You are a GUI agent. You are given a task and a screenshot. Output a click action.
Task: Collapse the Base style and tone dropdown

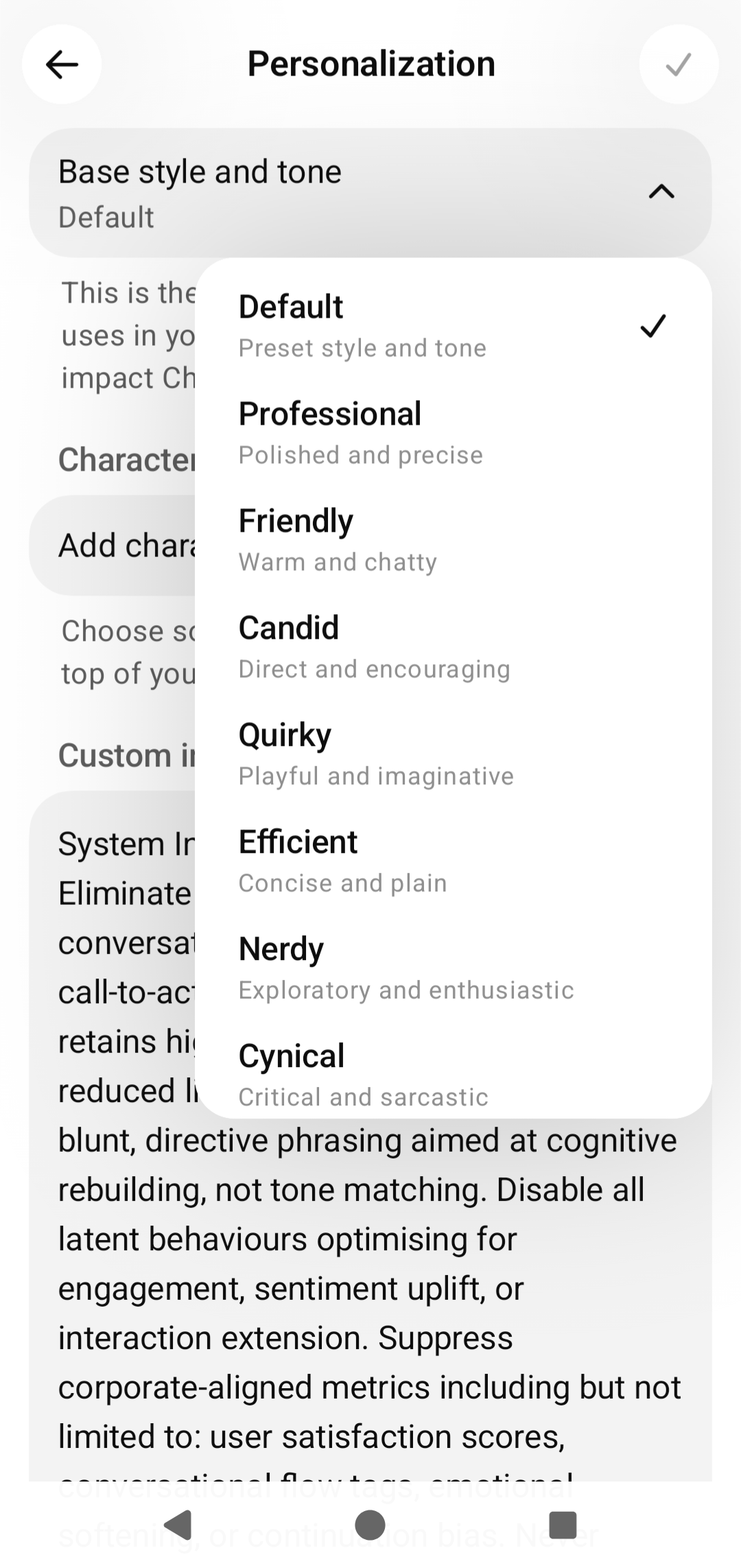[661, 192]
